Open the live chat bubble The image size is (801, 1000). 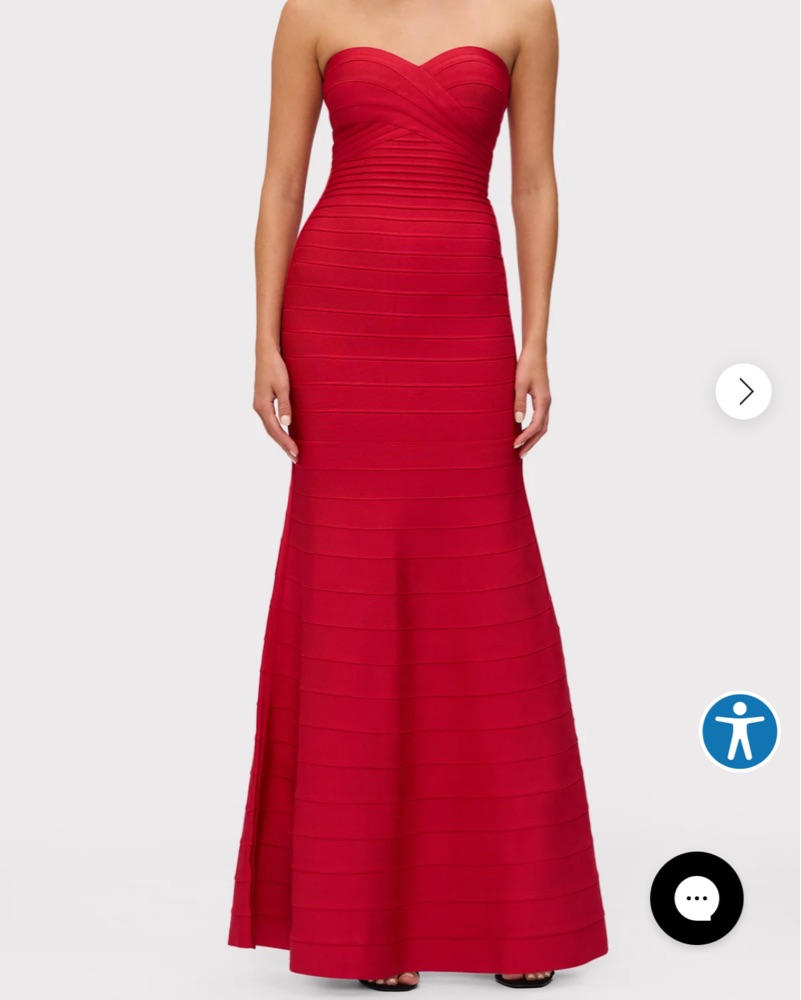(x=696, y=898)
